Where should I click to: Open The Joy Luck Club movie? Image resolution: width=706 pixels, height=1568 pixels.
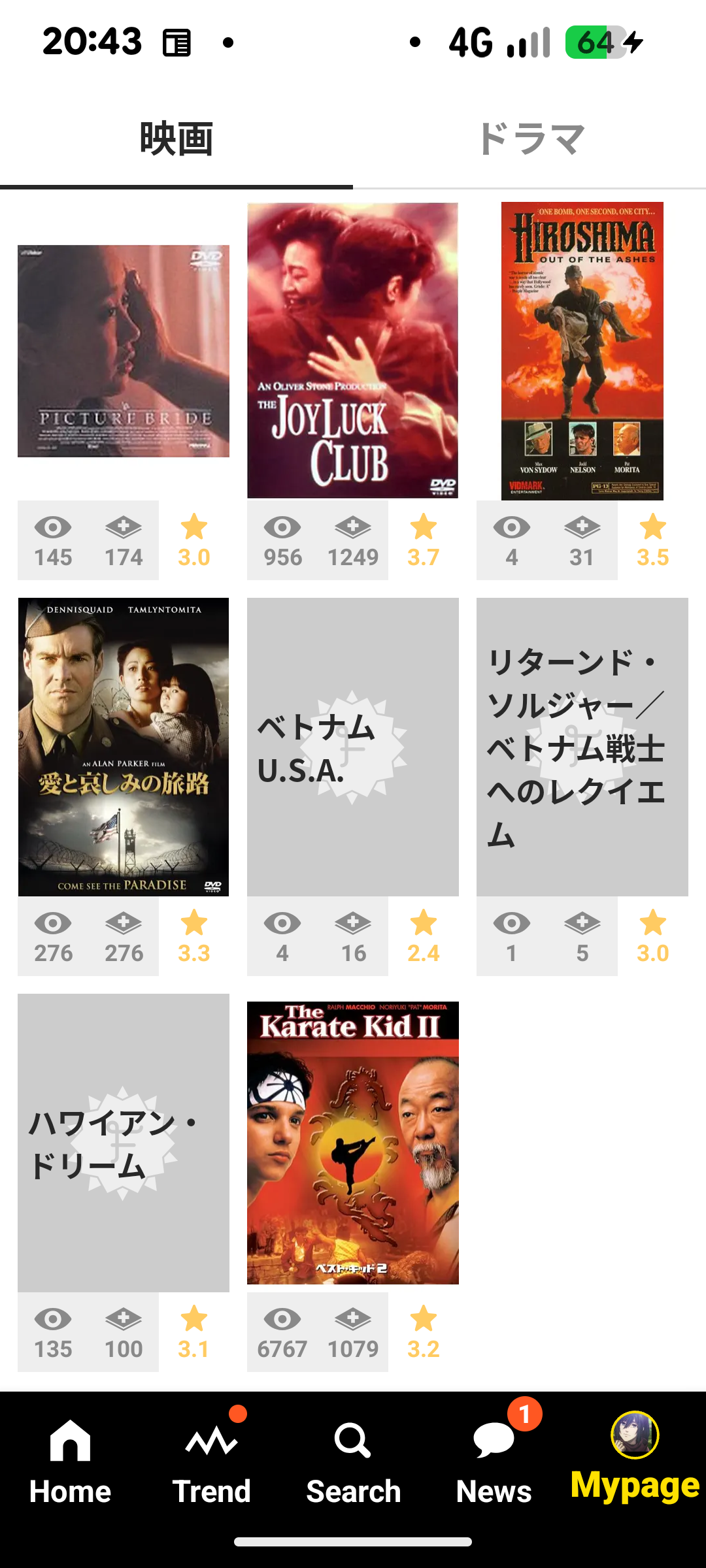[x=352, y=350]
